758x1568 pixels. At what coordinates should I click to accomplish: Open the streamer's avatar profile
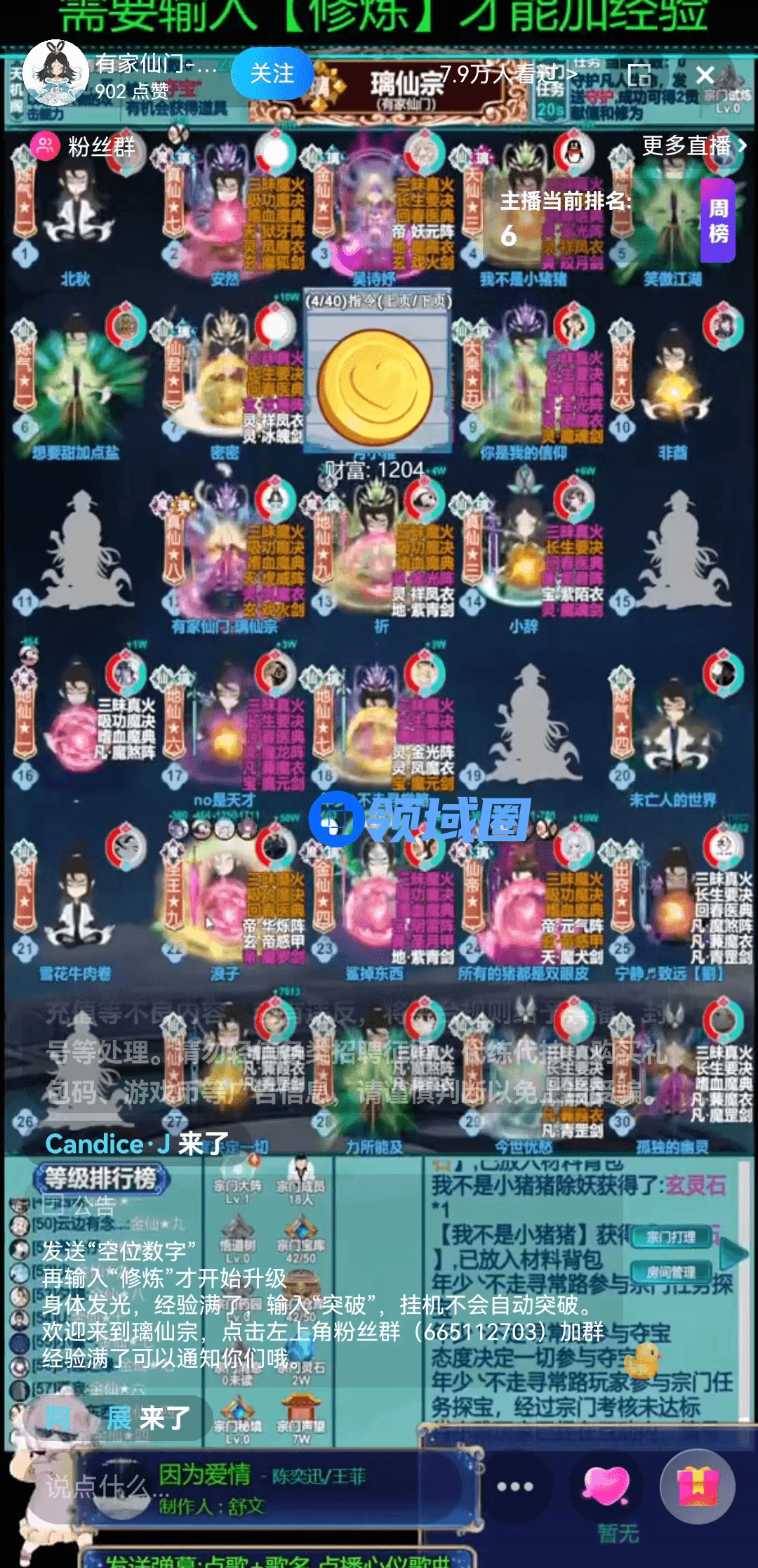(x=55, y=74)
